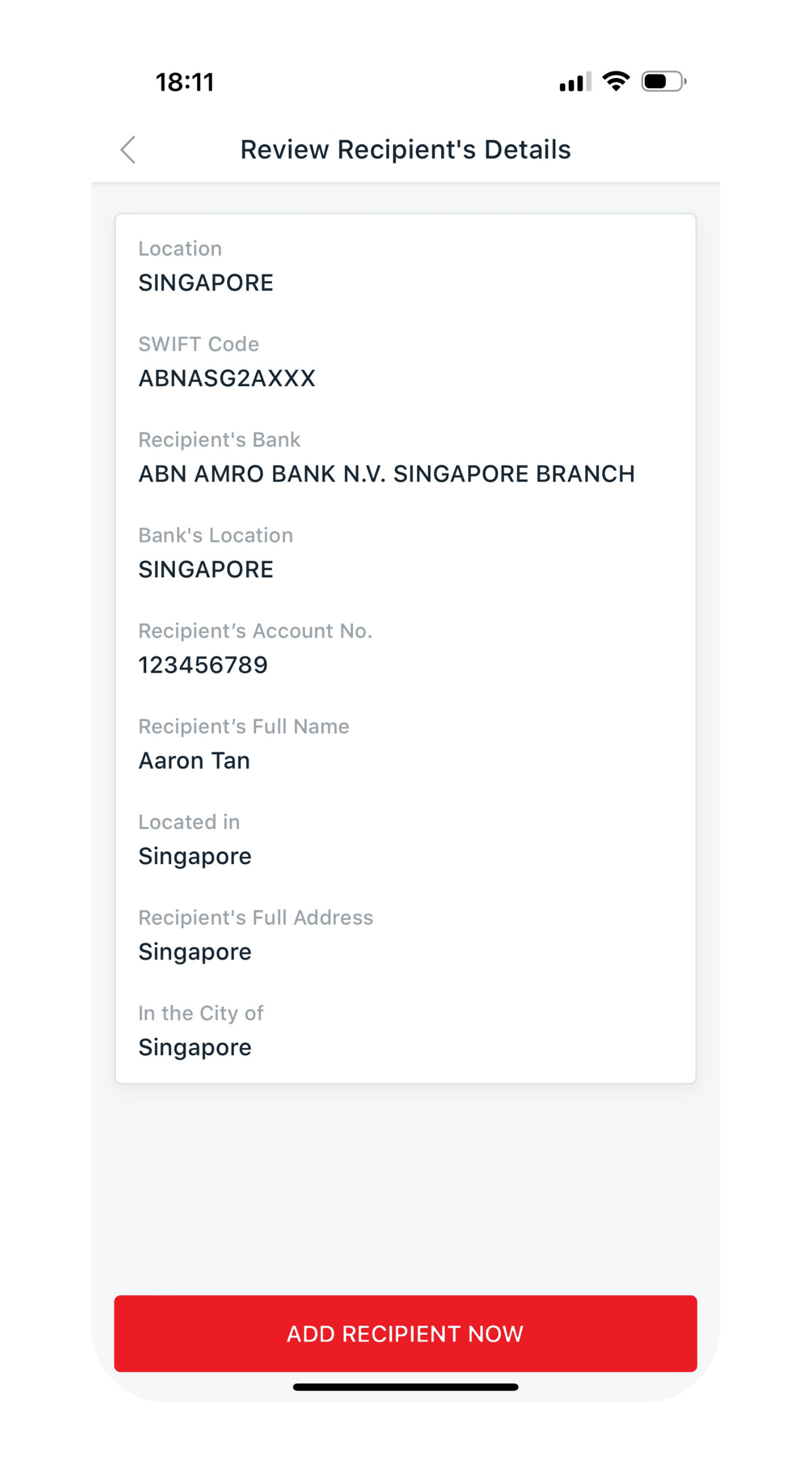Go back from Review Recipient's Details

pyautogui.click(x=128, y=150)
